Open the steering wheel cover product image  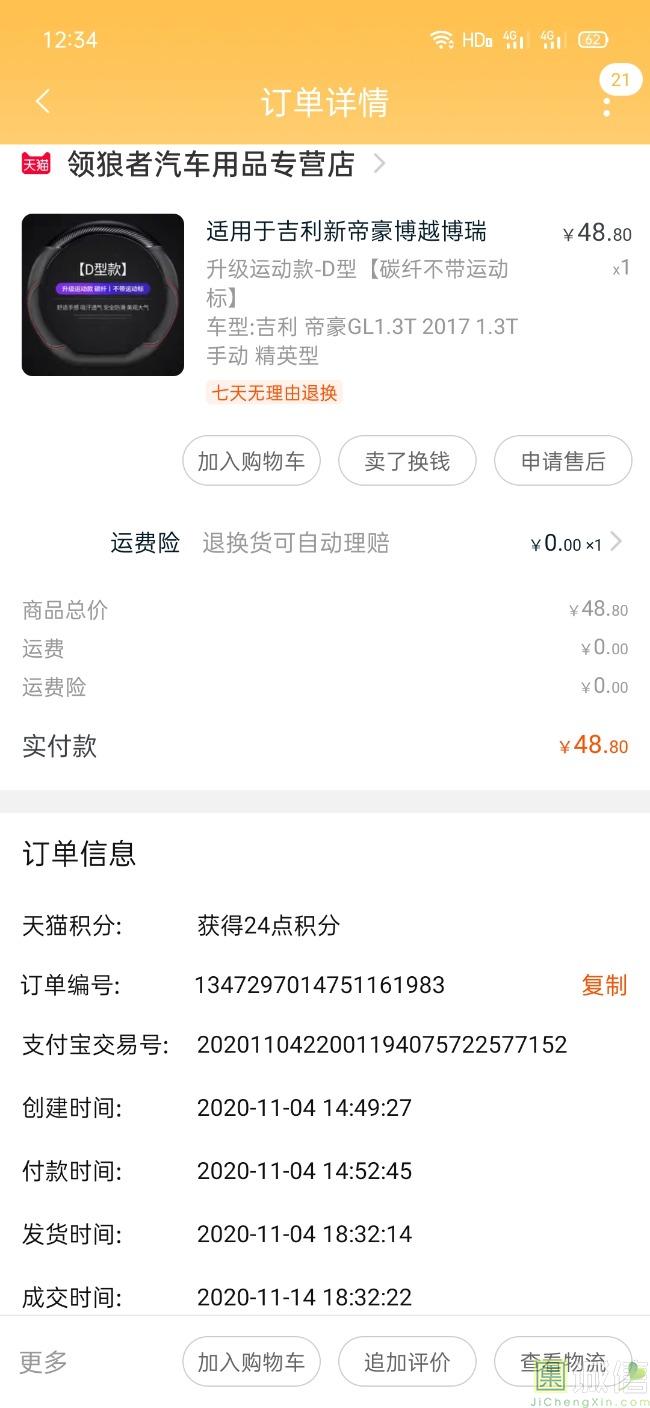coord(103,295)
